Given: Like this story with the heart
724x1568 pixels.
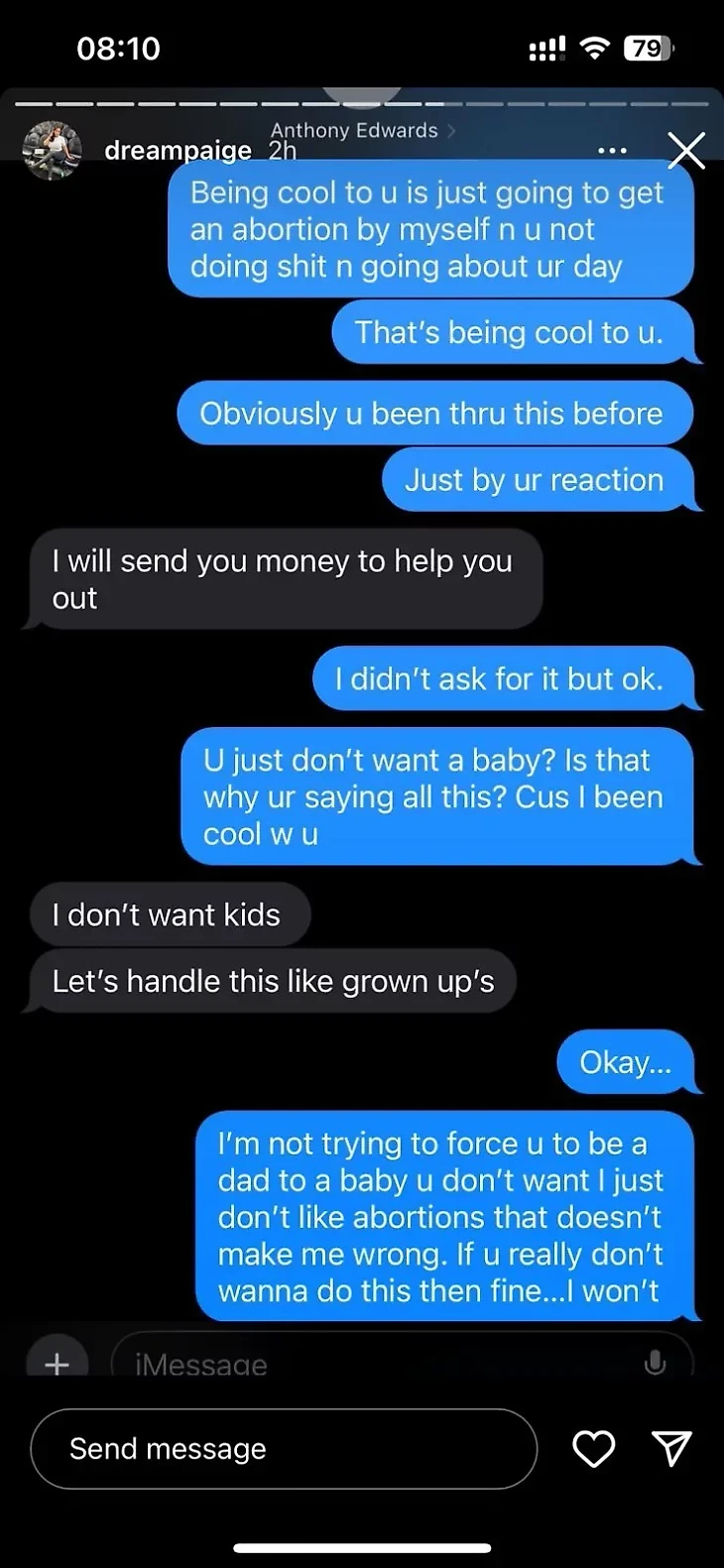Looking at the screenshot, I should pos(594,1449).
